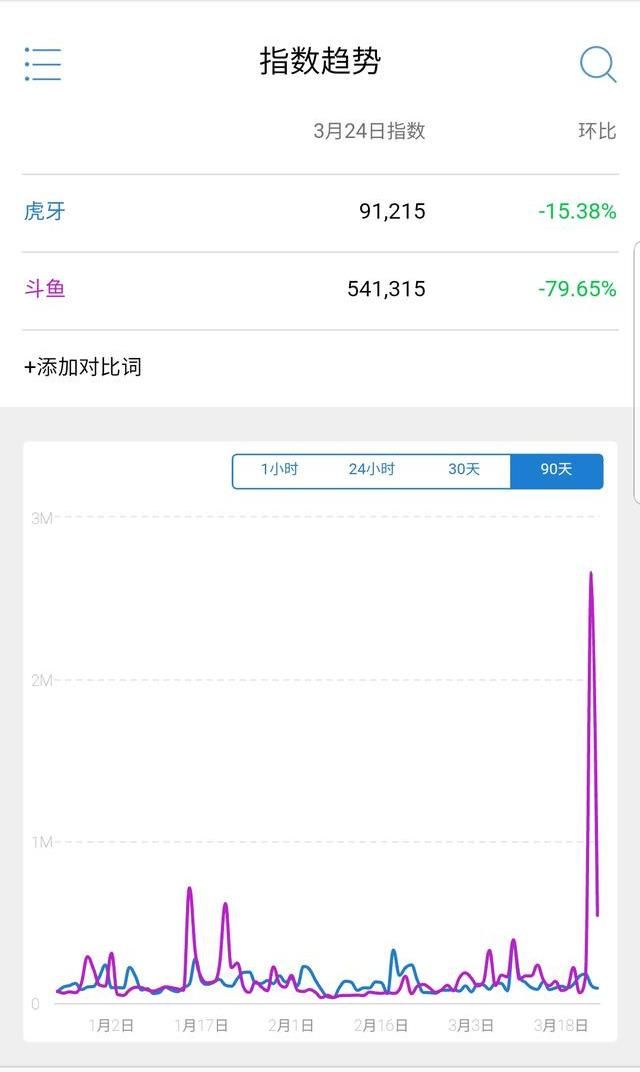Open the hamburger menu
Viewport: 640px width, 1072px height.
(x=43, y=64)
